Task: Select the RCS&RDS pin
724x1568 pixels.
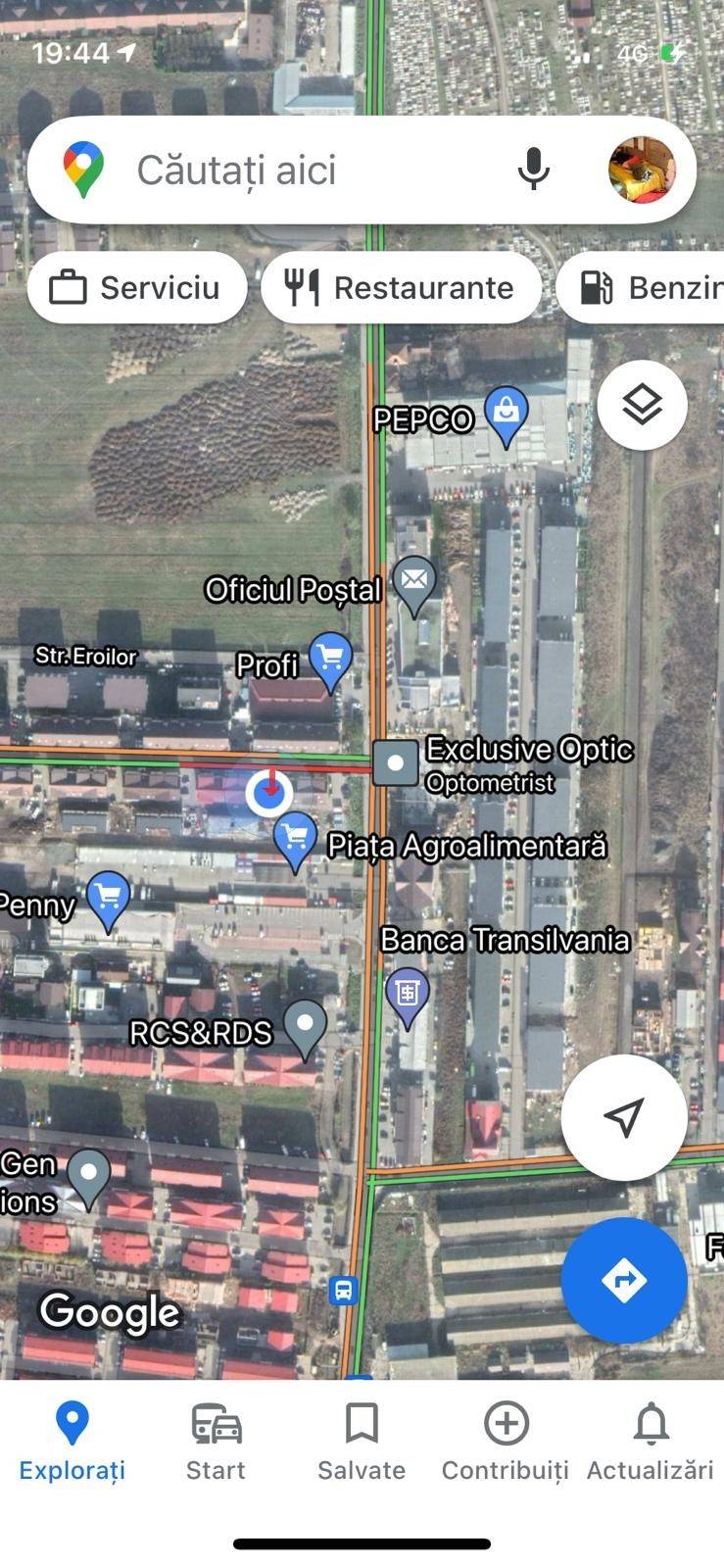Action: coord(305,1025)
